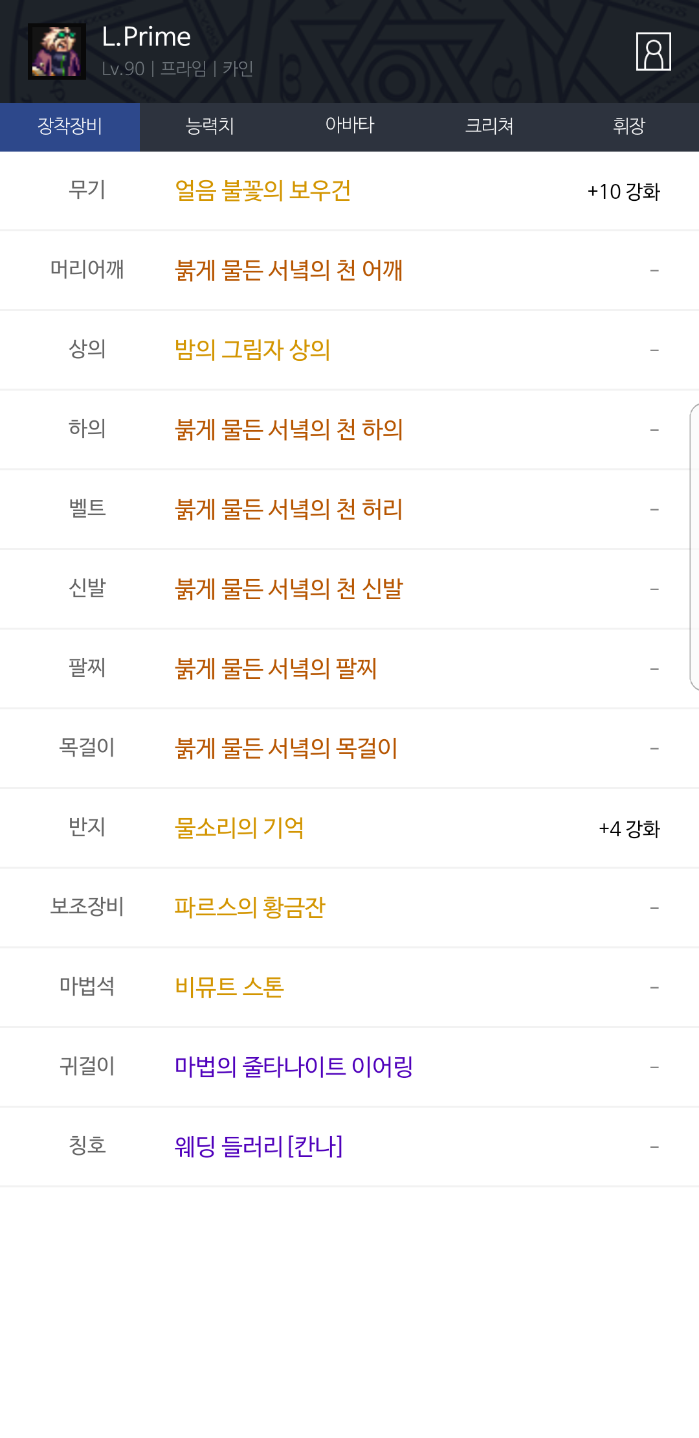Select the 장착장비 tab
Viewport: 699px width, 1438px height.
(x=70, y=127)
